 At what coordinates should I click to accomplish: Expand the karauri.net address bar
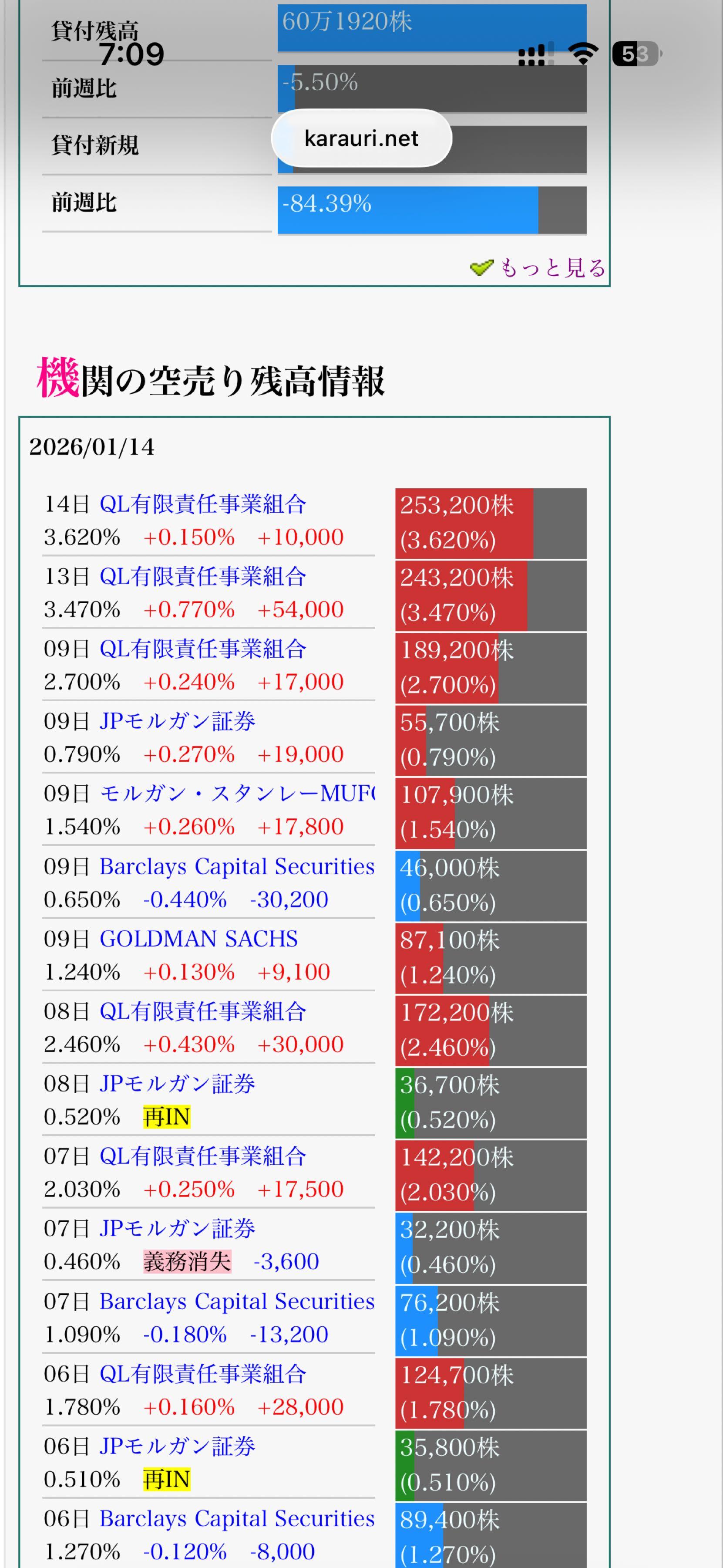(361, 139)
